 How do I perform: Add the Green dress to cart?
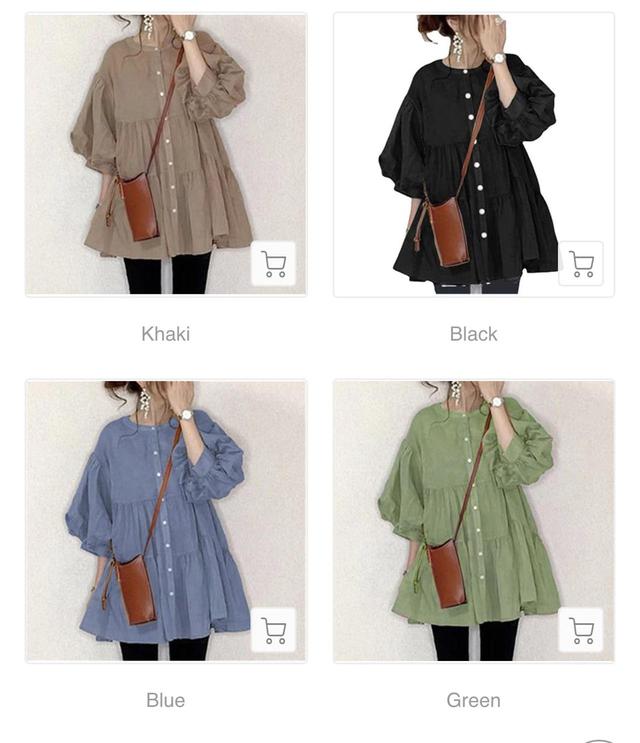[581, 630]
